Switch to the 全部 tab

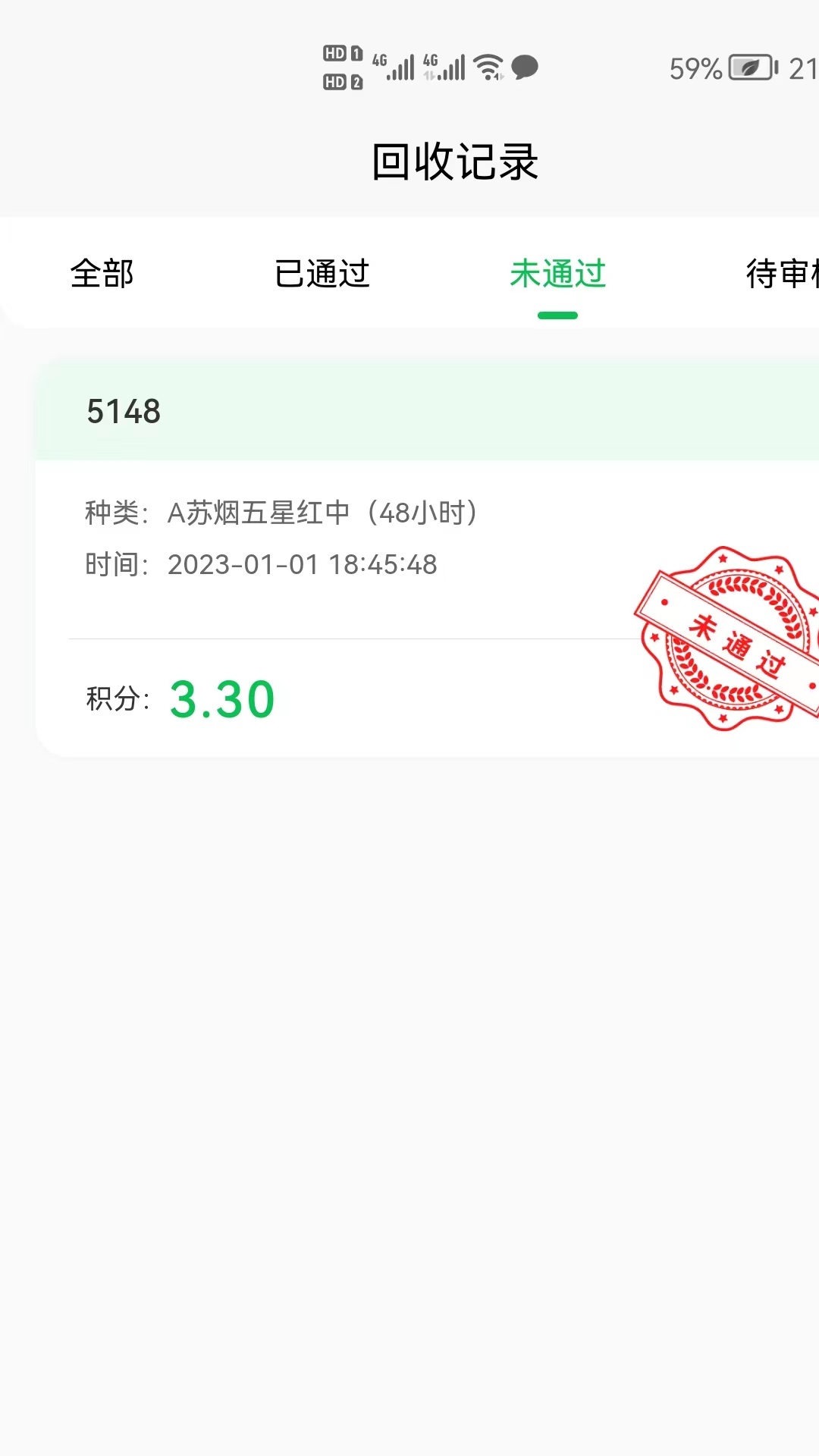(102, 275)
